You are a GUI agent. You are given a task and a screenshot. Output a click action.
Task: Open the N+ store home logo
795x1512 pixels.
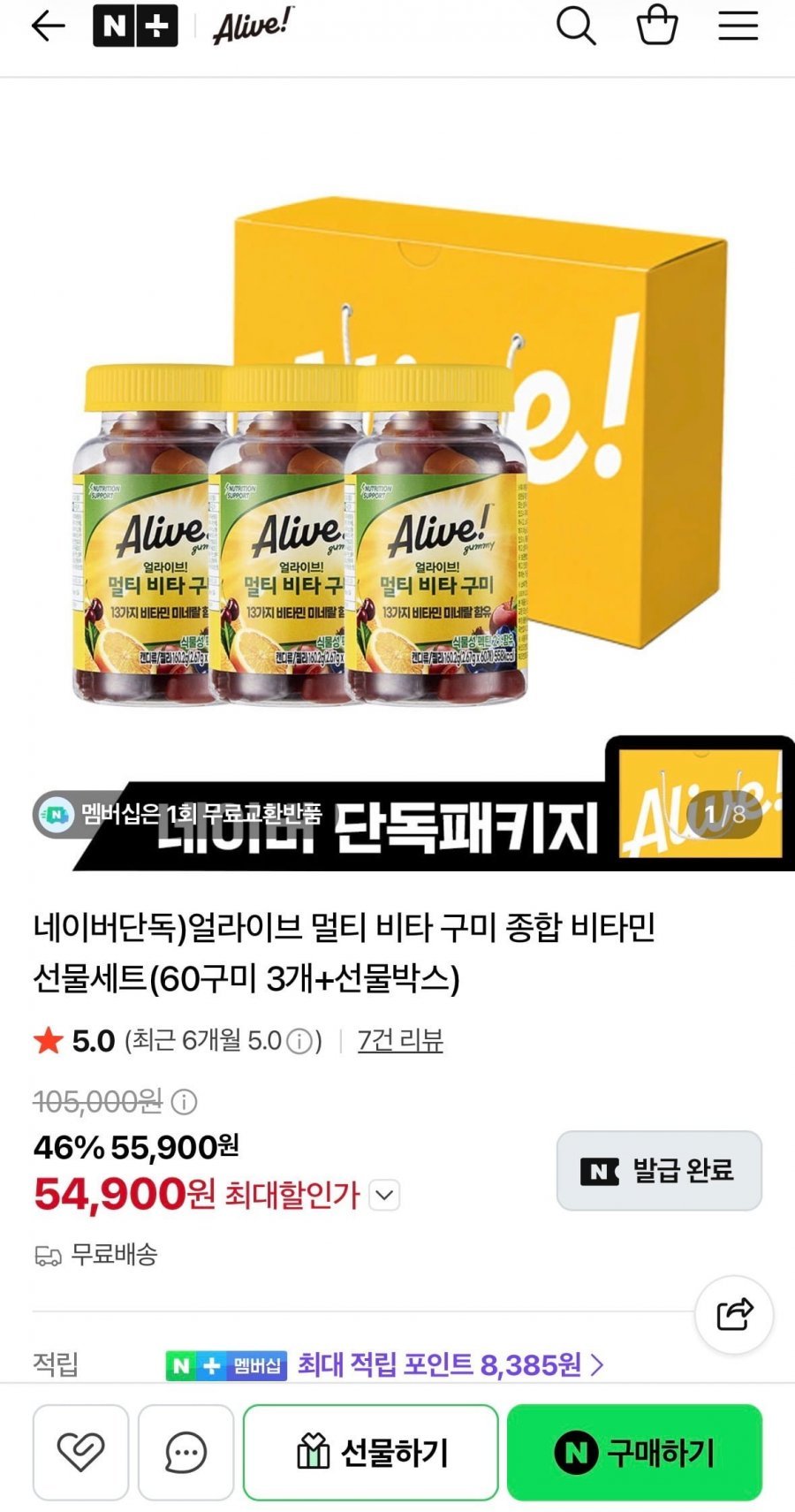pos(135,27)
